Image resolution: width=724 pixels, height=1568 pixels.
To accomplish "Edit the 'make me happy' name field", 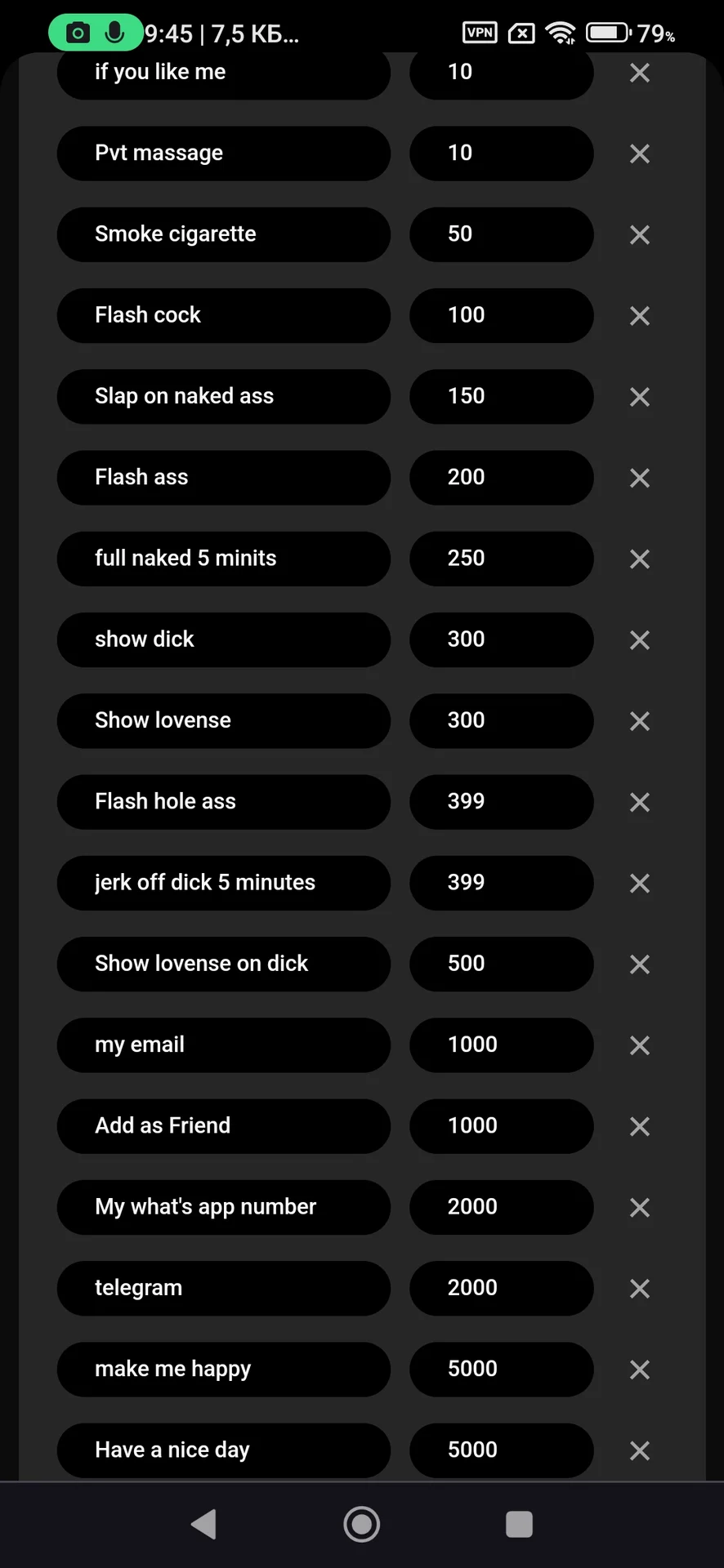I will pos(223,1369).
